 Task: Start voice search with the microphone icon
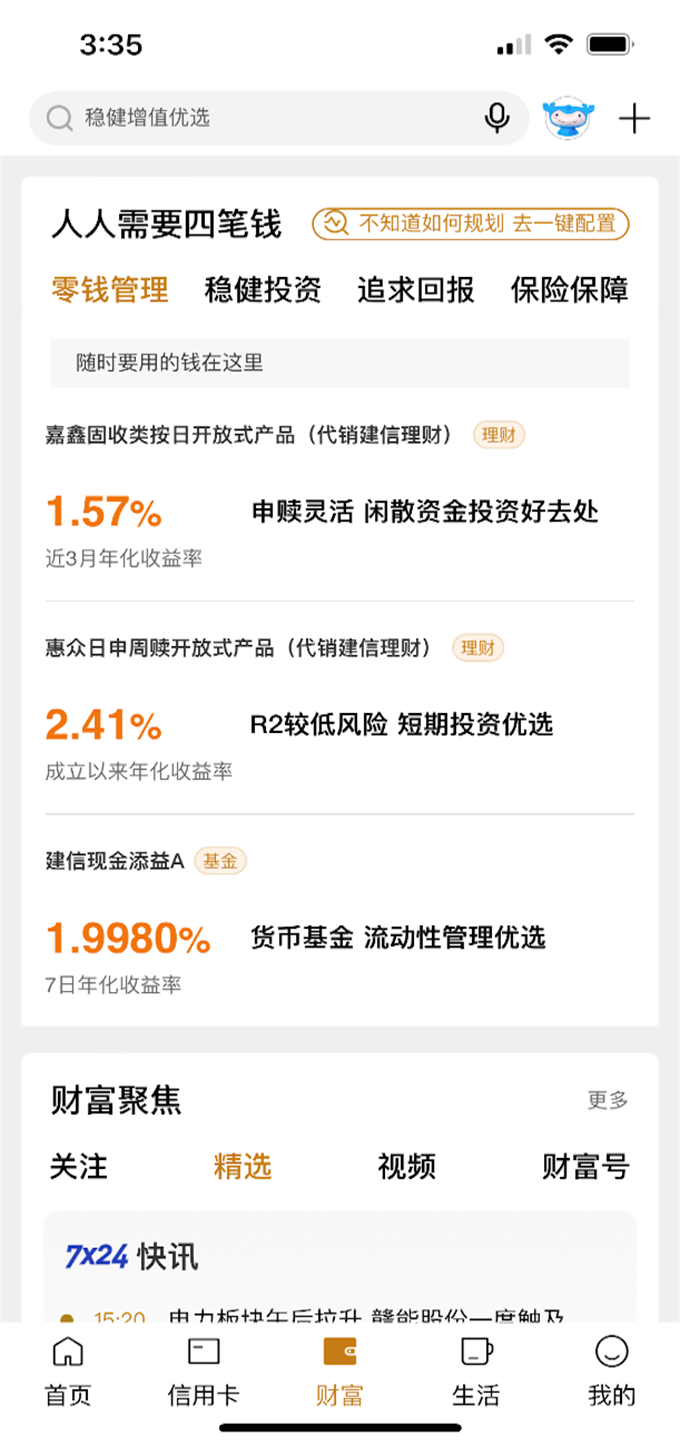(497, 118)
